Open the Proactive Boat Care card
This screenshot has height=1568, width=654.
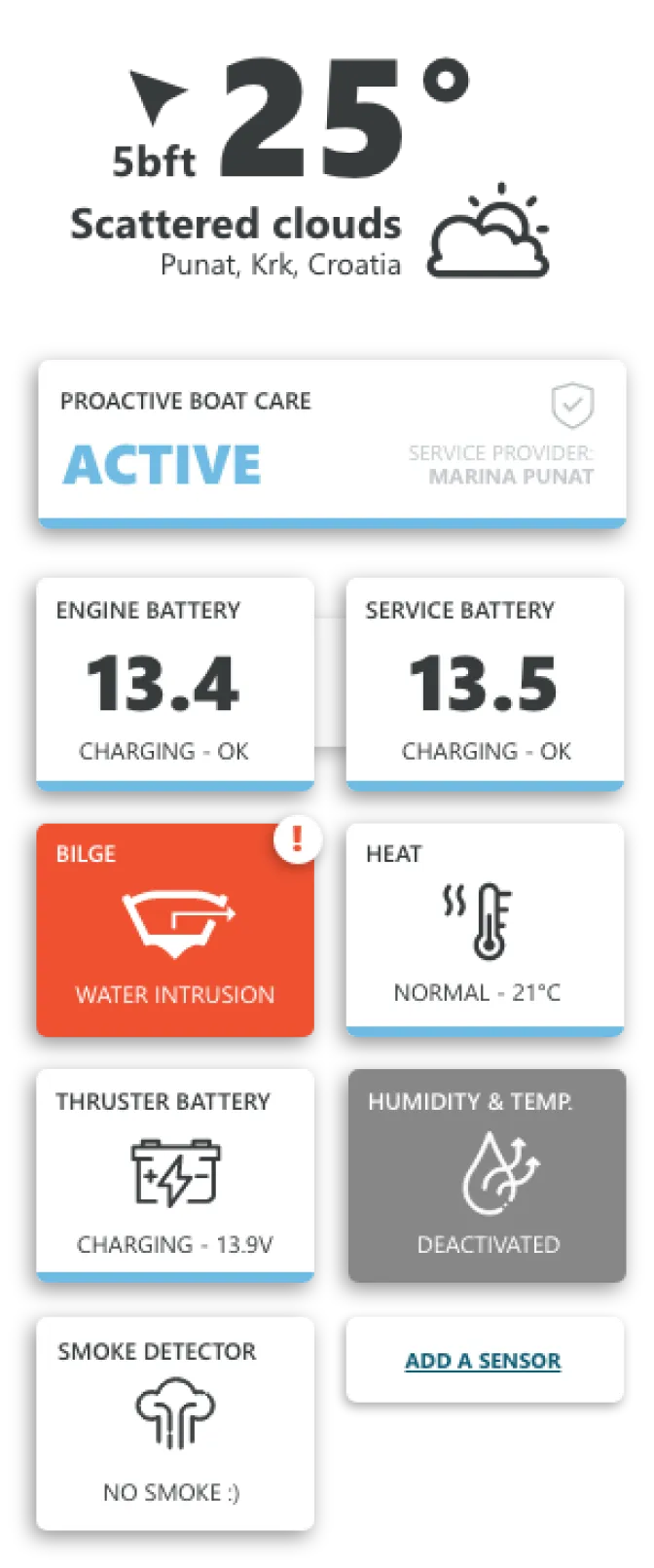pos(331,443)
